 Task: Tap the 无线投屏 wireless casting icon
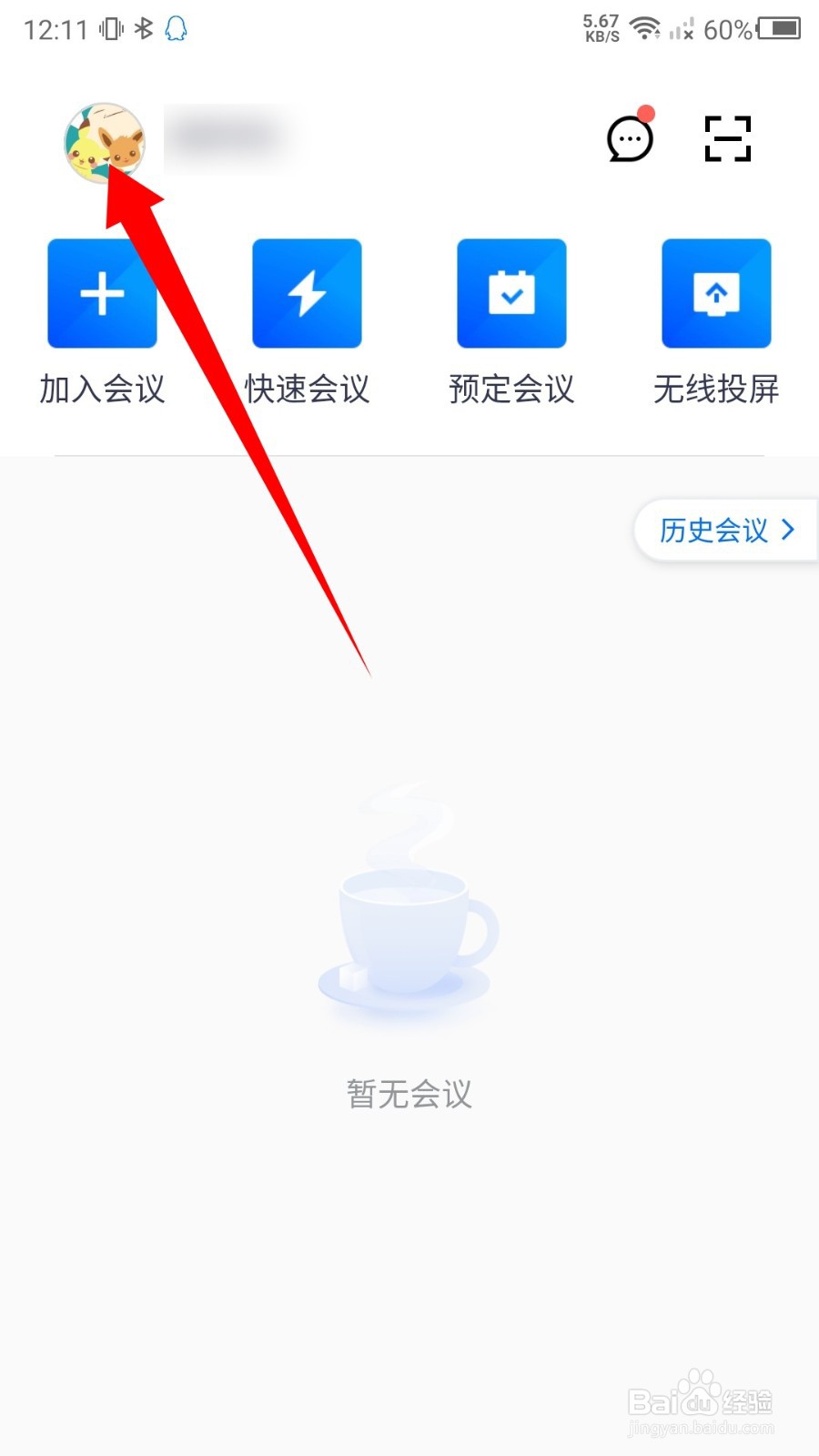click(716, 293)
